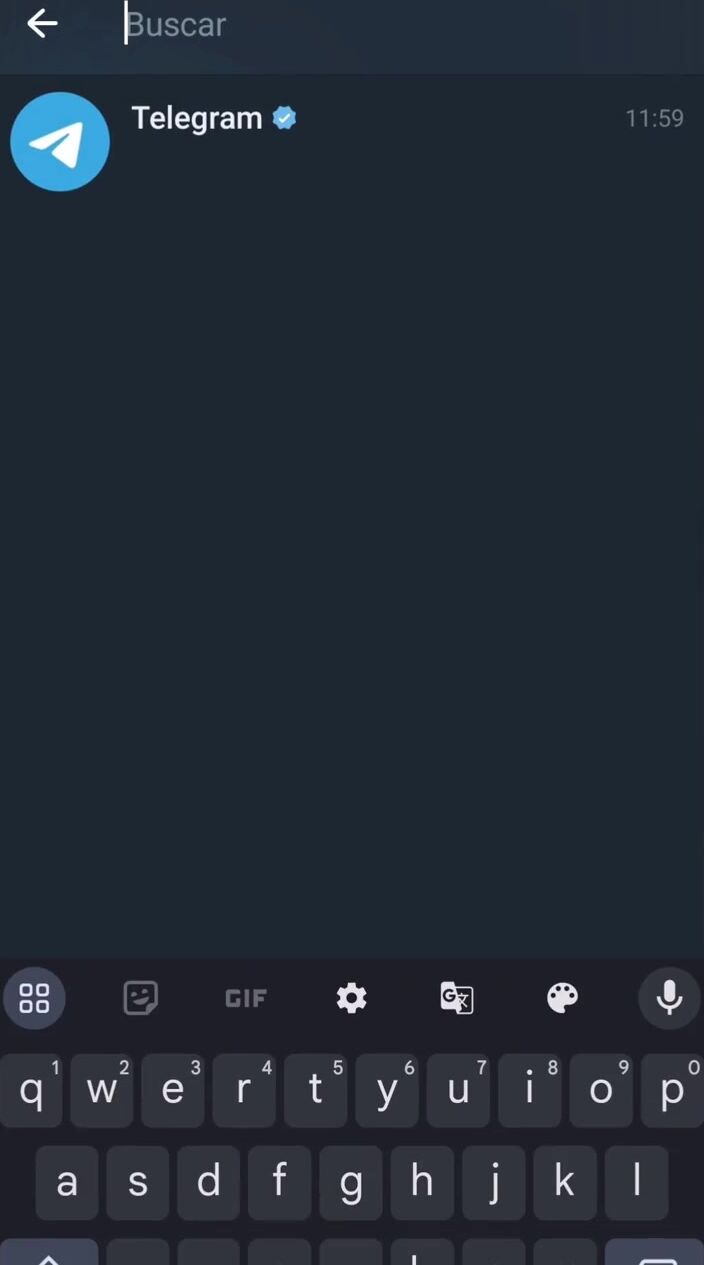
Task: Go back using the arrow icon
Action: pos(42,24)
